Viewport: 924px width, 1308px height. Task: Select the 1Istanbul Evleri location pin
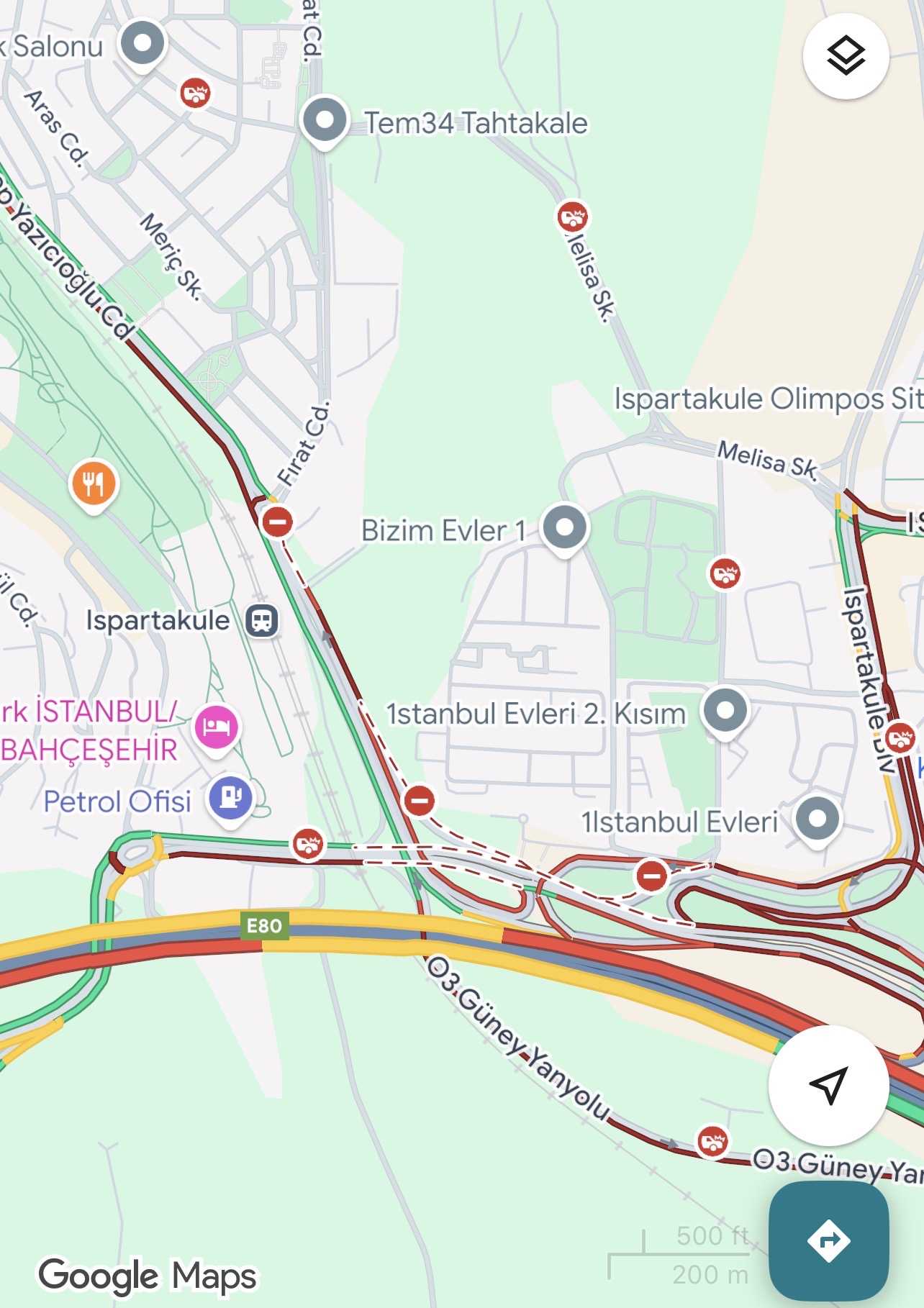[817, 819]
